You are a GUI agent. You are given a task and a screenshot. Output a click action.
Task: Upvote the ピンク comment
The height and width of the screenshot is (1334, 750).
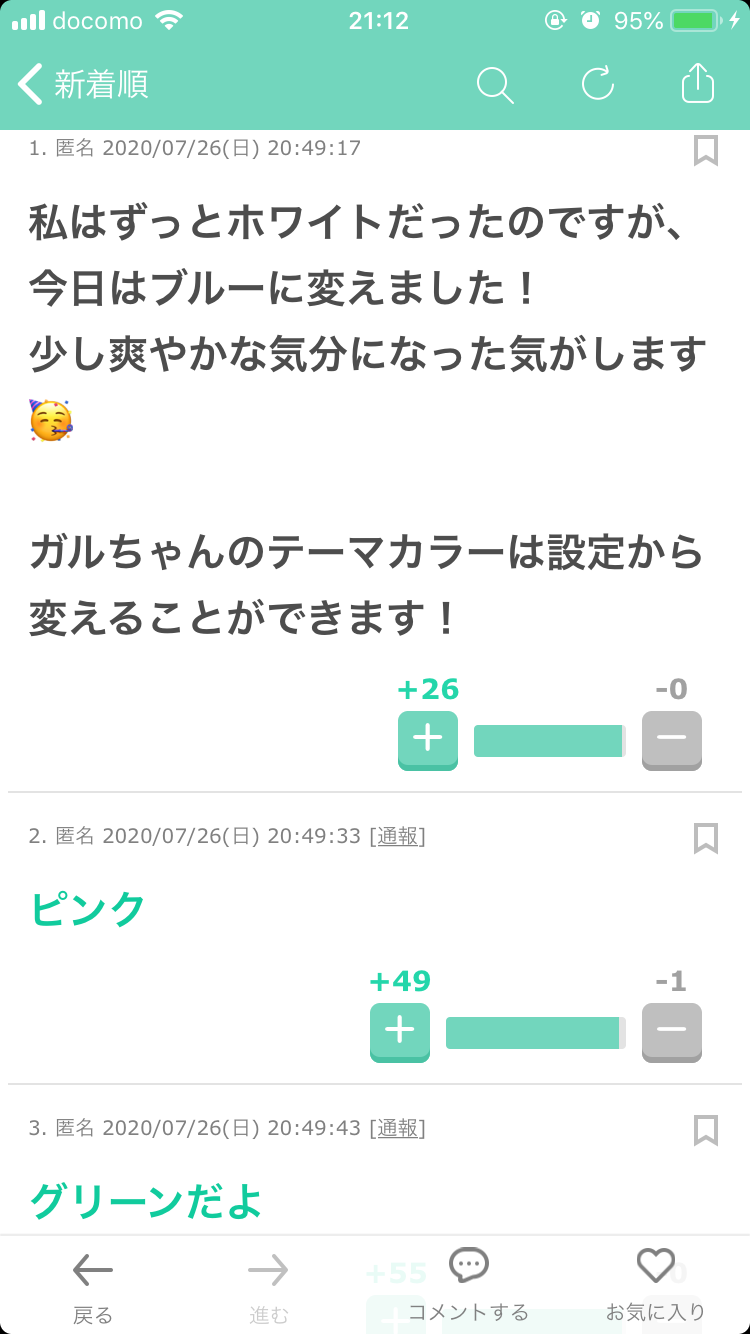[x=400, y=1032]
